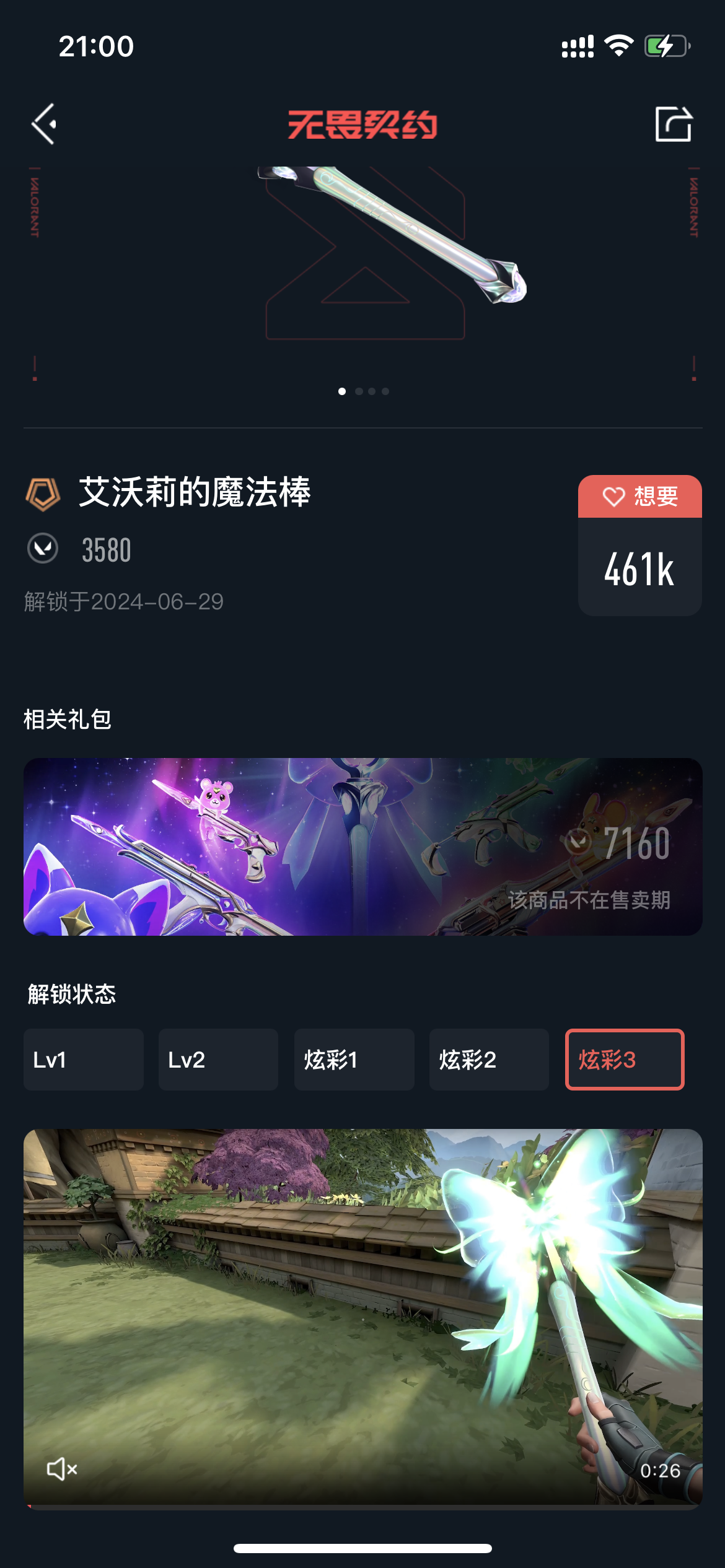Screen dimensions: 725x1568
Task: Select the Lv1 unlock state
Action: [x=84, y=1060]
